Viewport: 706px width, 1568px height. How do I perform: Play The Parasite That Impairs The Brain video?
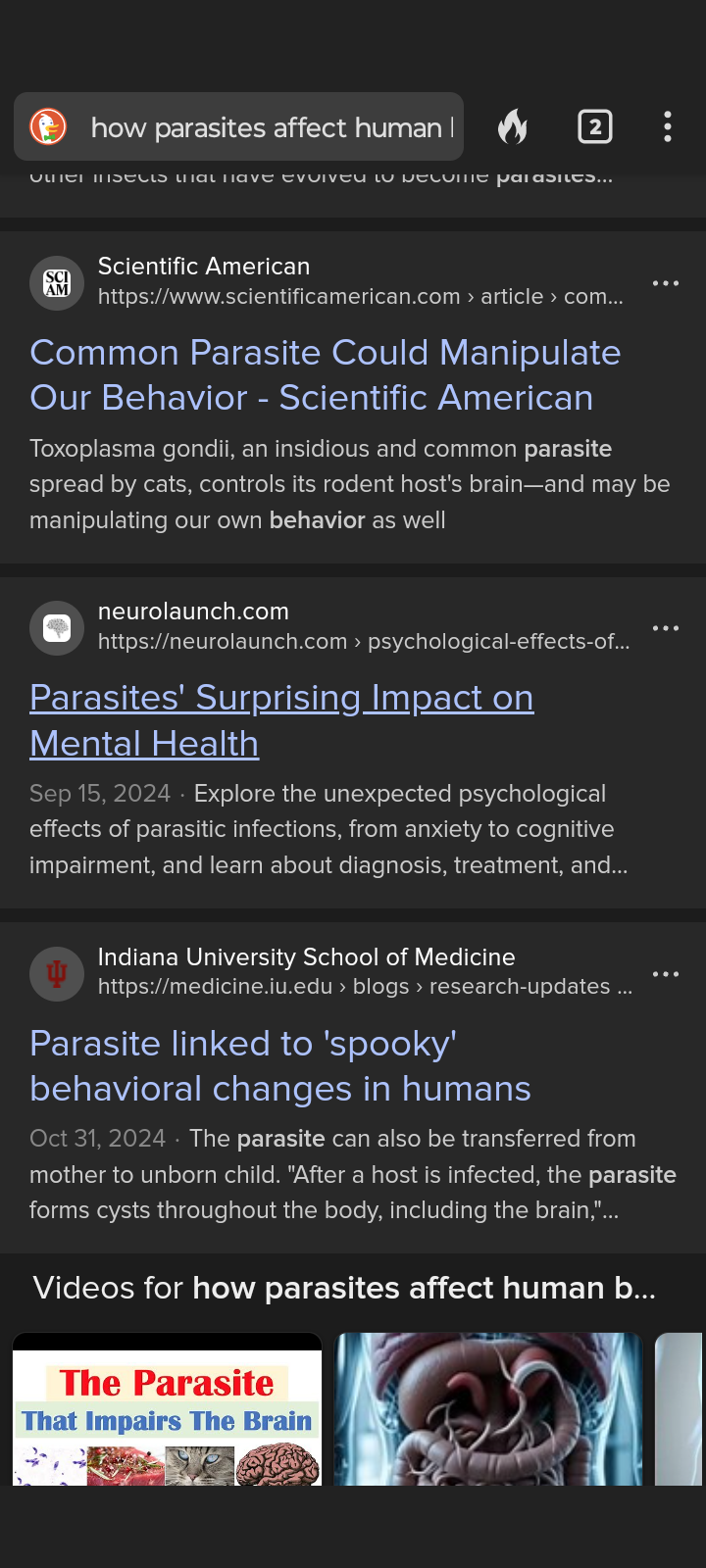coord(167,1409)
